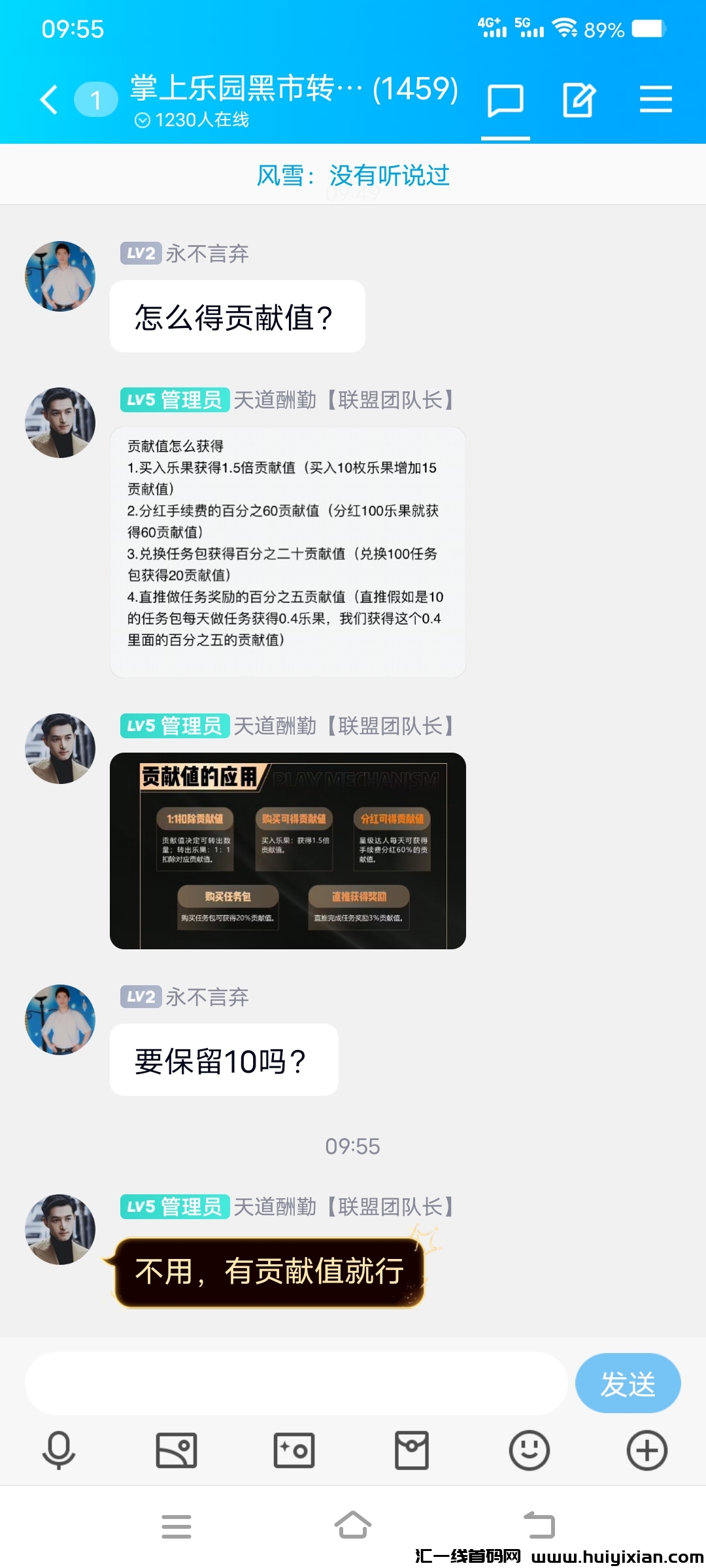Tap the message input field

[x=295, y=1383]
